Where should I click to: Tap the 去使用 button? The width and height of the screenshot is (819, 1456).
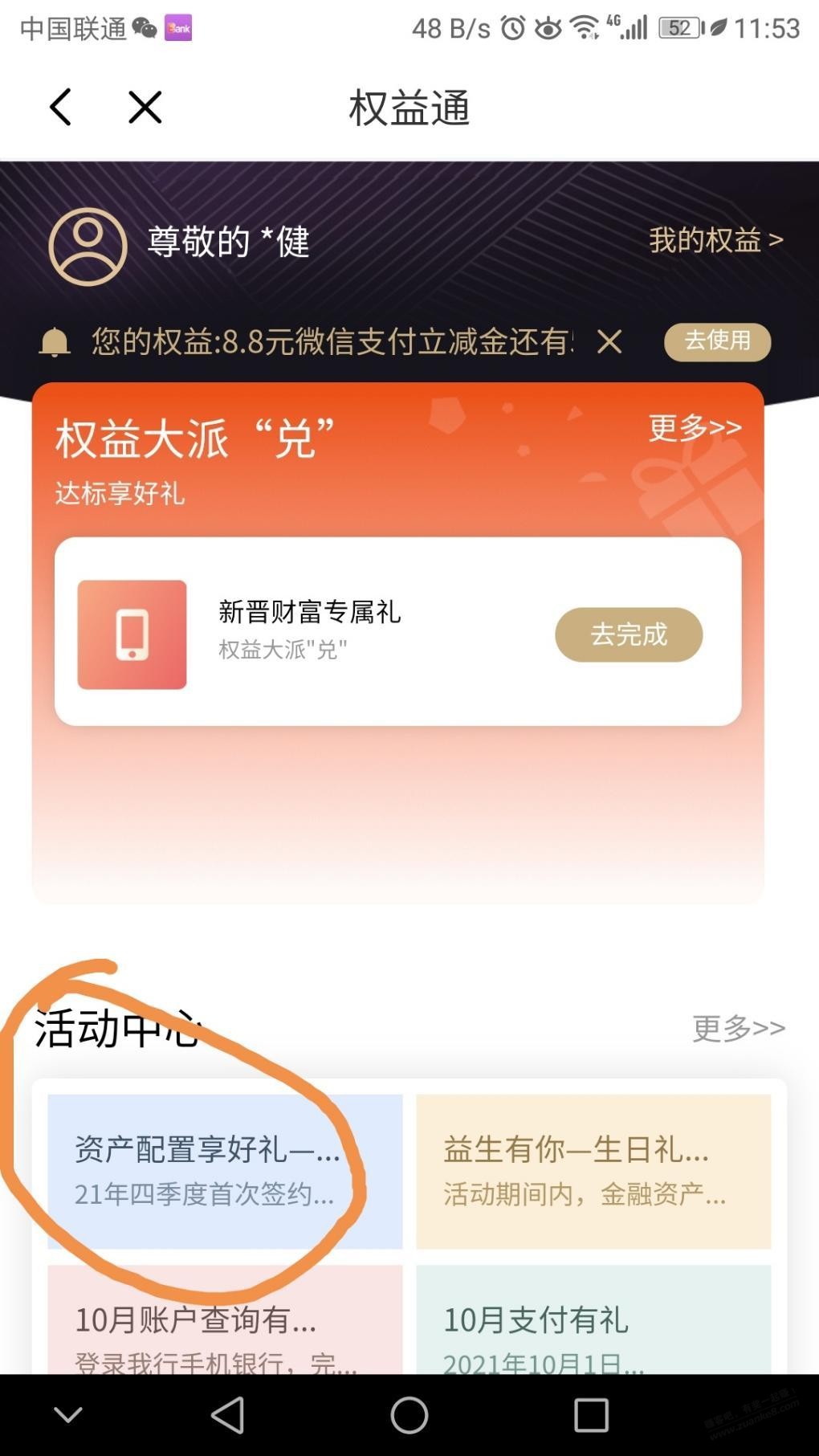coord(717,341)
